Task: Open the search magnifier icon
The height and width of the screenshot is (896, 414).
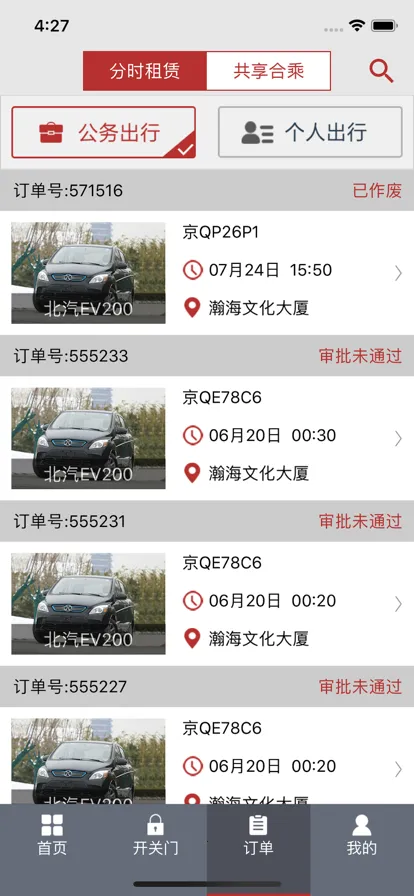Action: pyautogui.click(x=381, y=71)
